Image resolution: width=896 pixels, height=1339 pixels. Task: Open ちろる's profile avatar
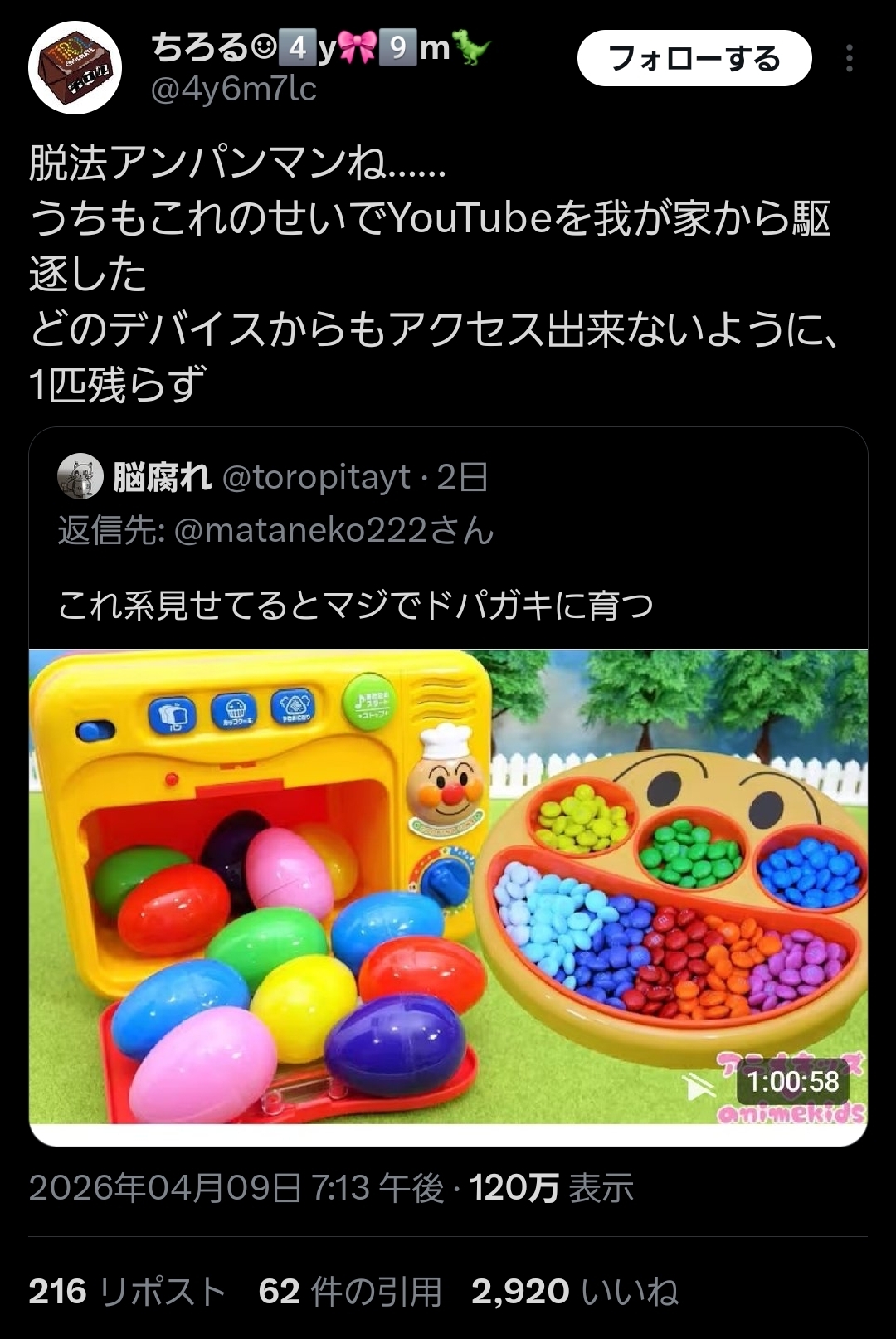tap(75, 68)
